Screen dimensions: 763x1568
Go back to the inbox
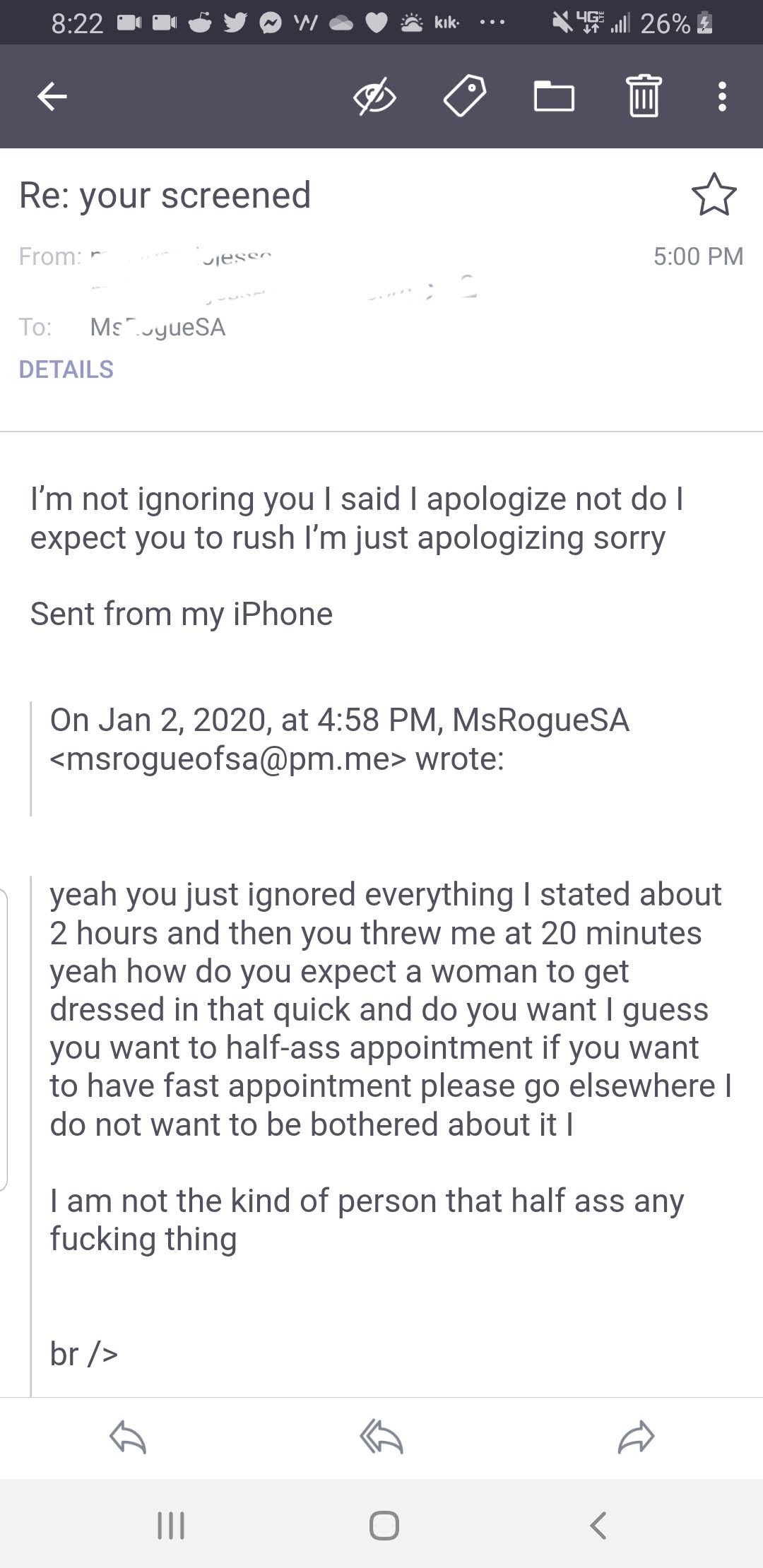coord(52,96)
